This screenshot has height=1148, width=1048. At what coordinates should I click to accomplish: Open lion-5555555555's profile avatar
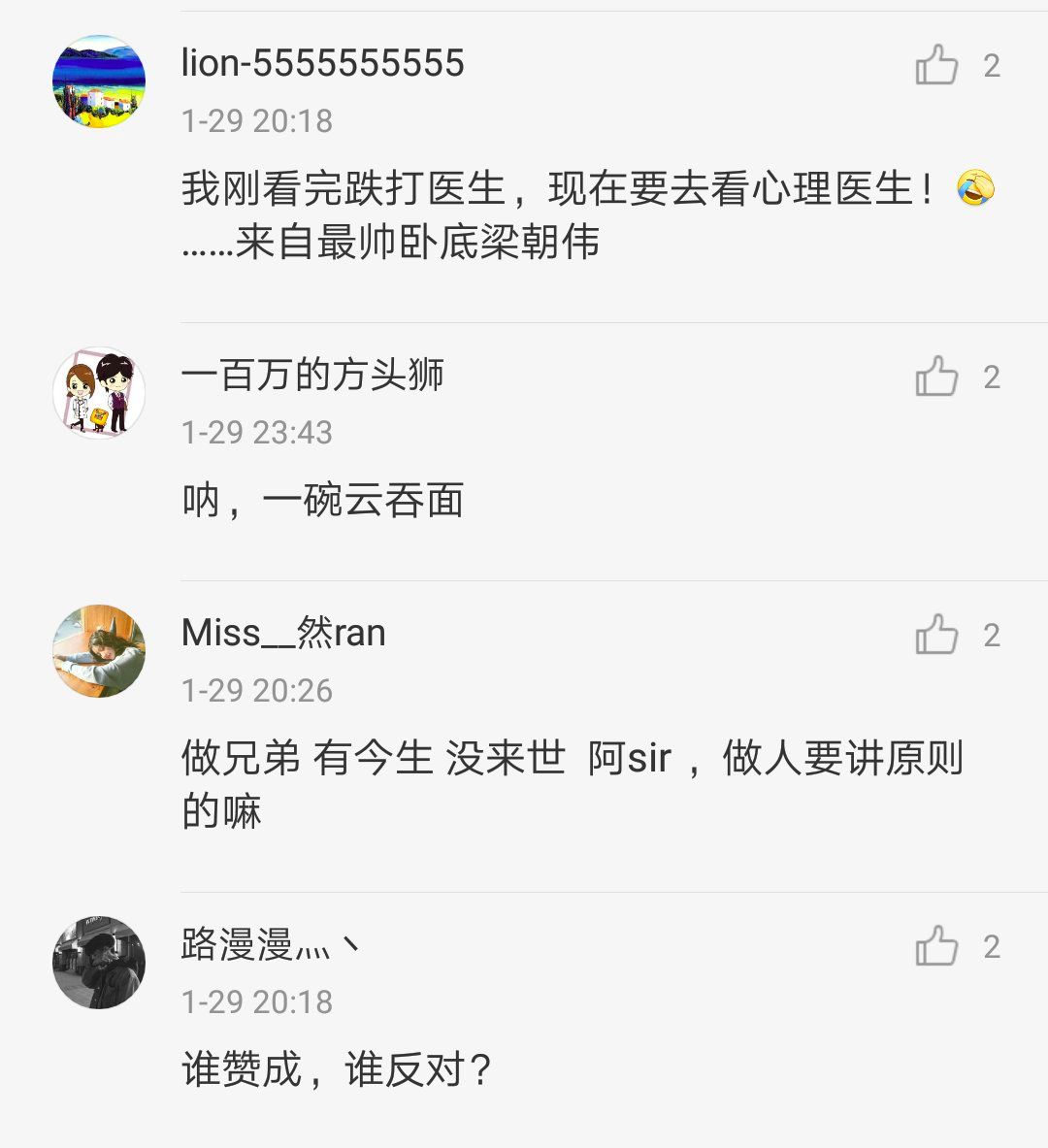pyautogui.click(x=99, y=82)
